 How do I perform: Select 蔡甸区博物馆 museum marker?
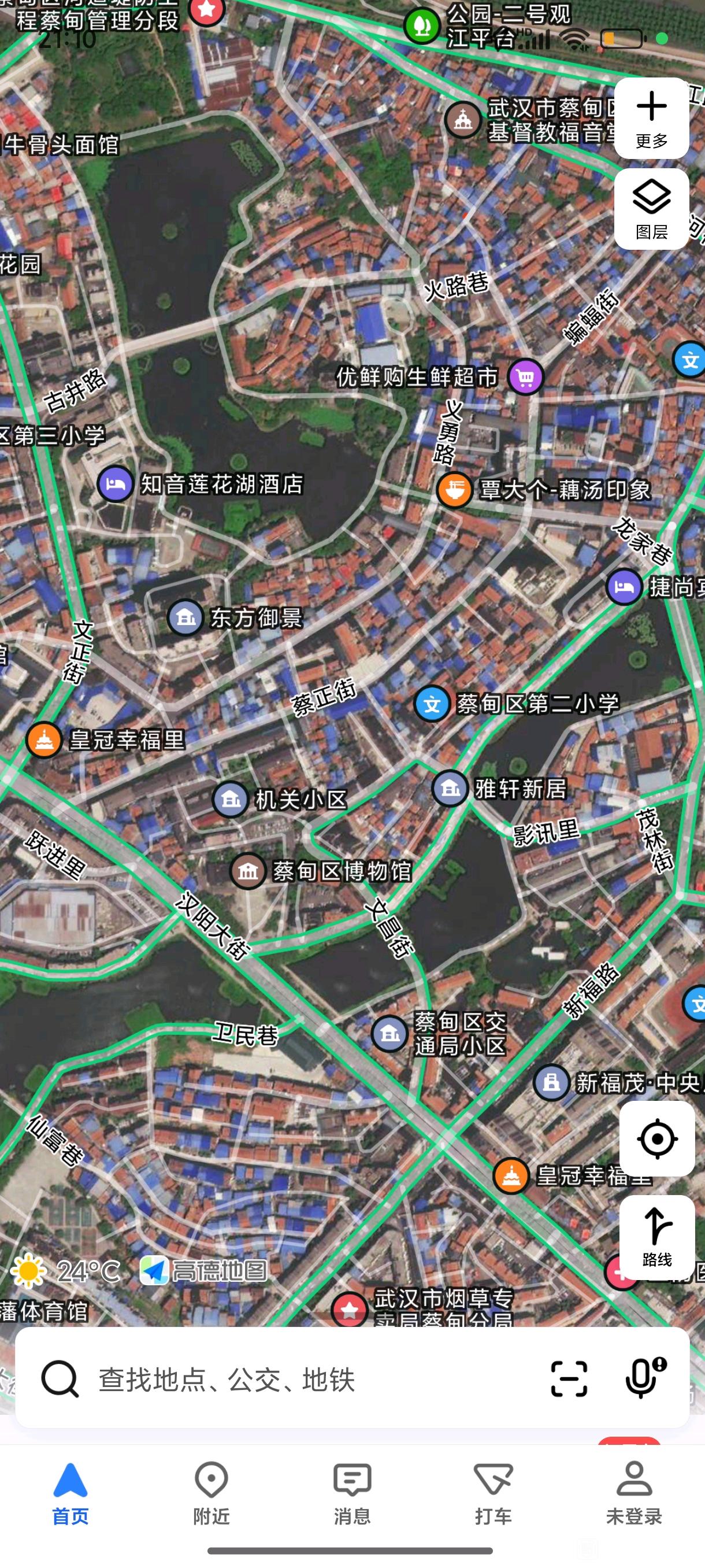247,871
